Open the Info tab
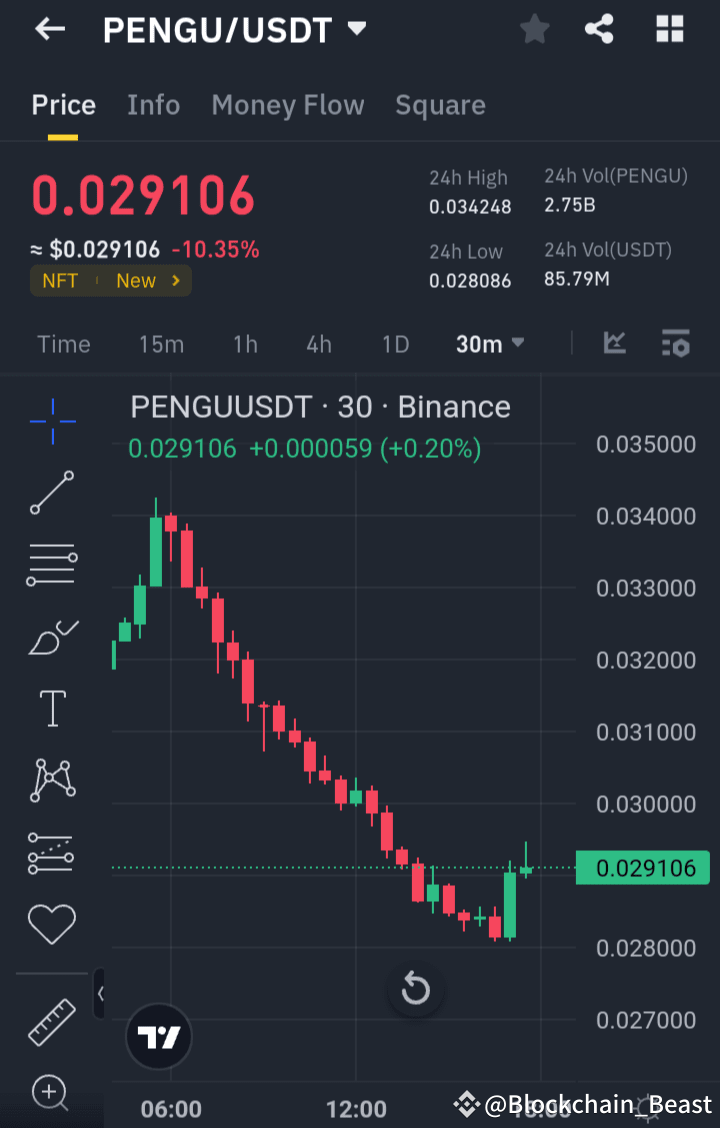Screen dimensions: 720x1128 pos(153,105)
